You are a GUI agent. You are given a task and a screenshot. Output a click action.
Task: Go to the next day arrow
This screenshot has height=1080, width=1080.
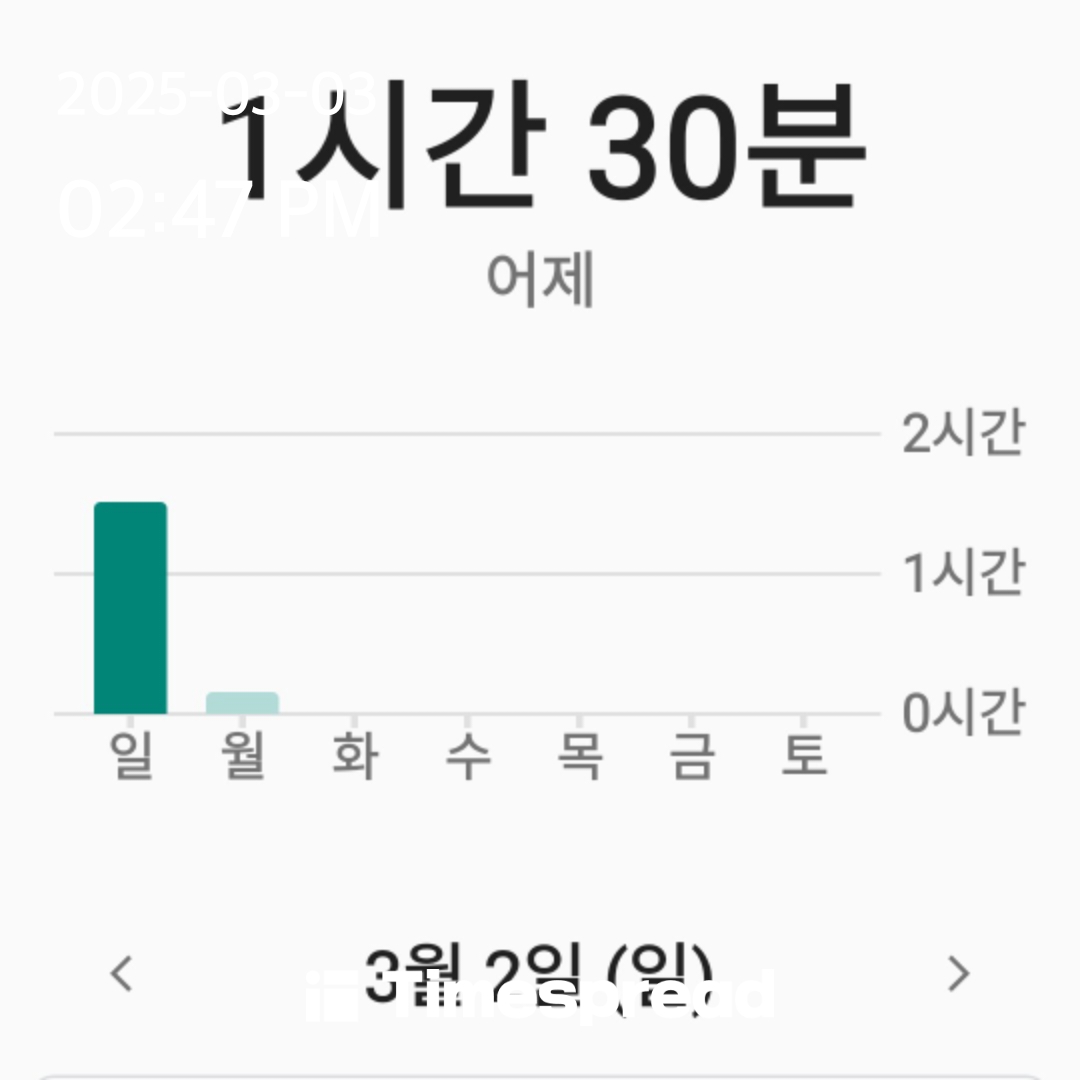click(958, 973)
